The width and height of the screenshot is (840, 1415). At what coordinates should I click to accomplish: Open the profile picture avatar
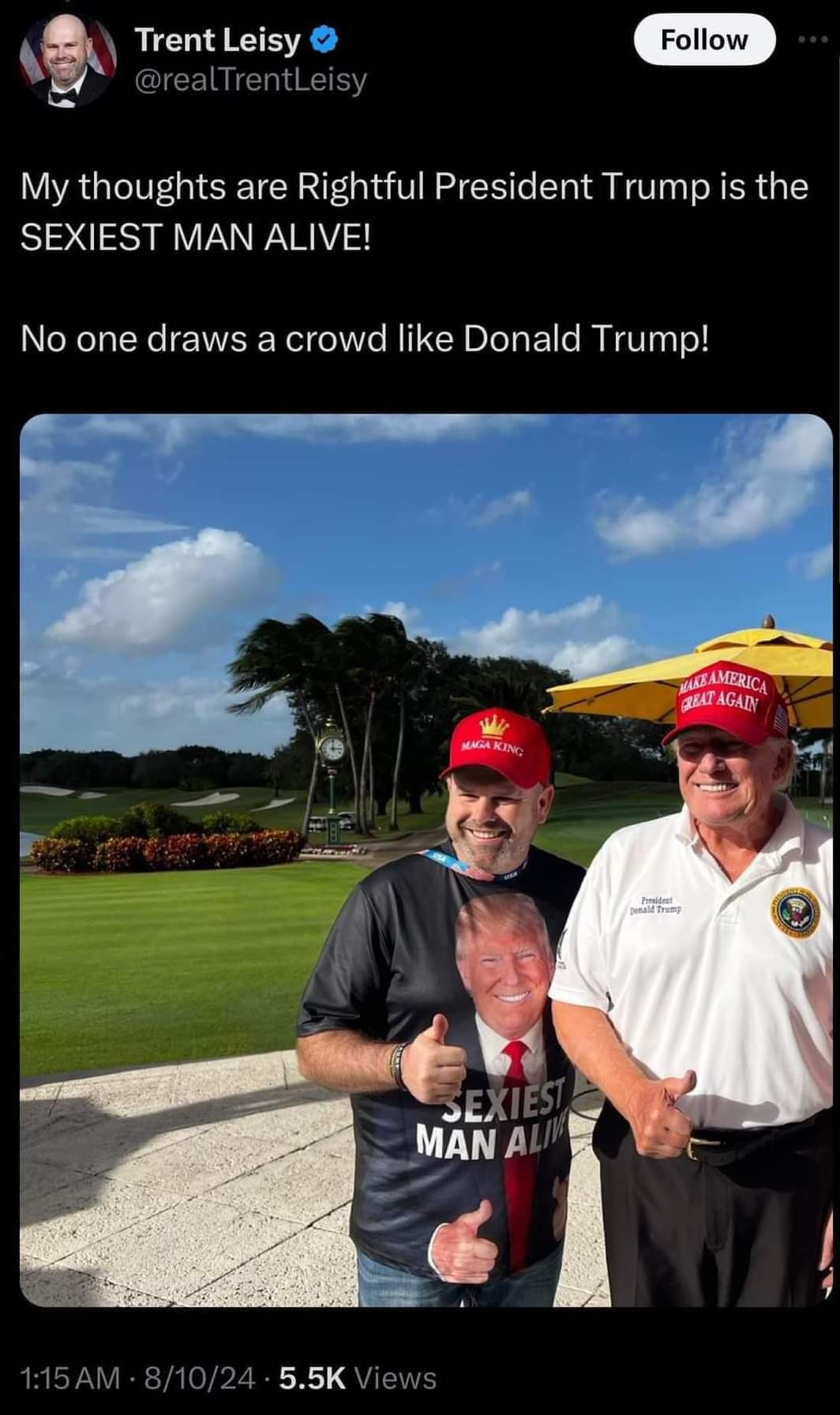[x=67, y=59]
